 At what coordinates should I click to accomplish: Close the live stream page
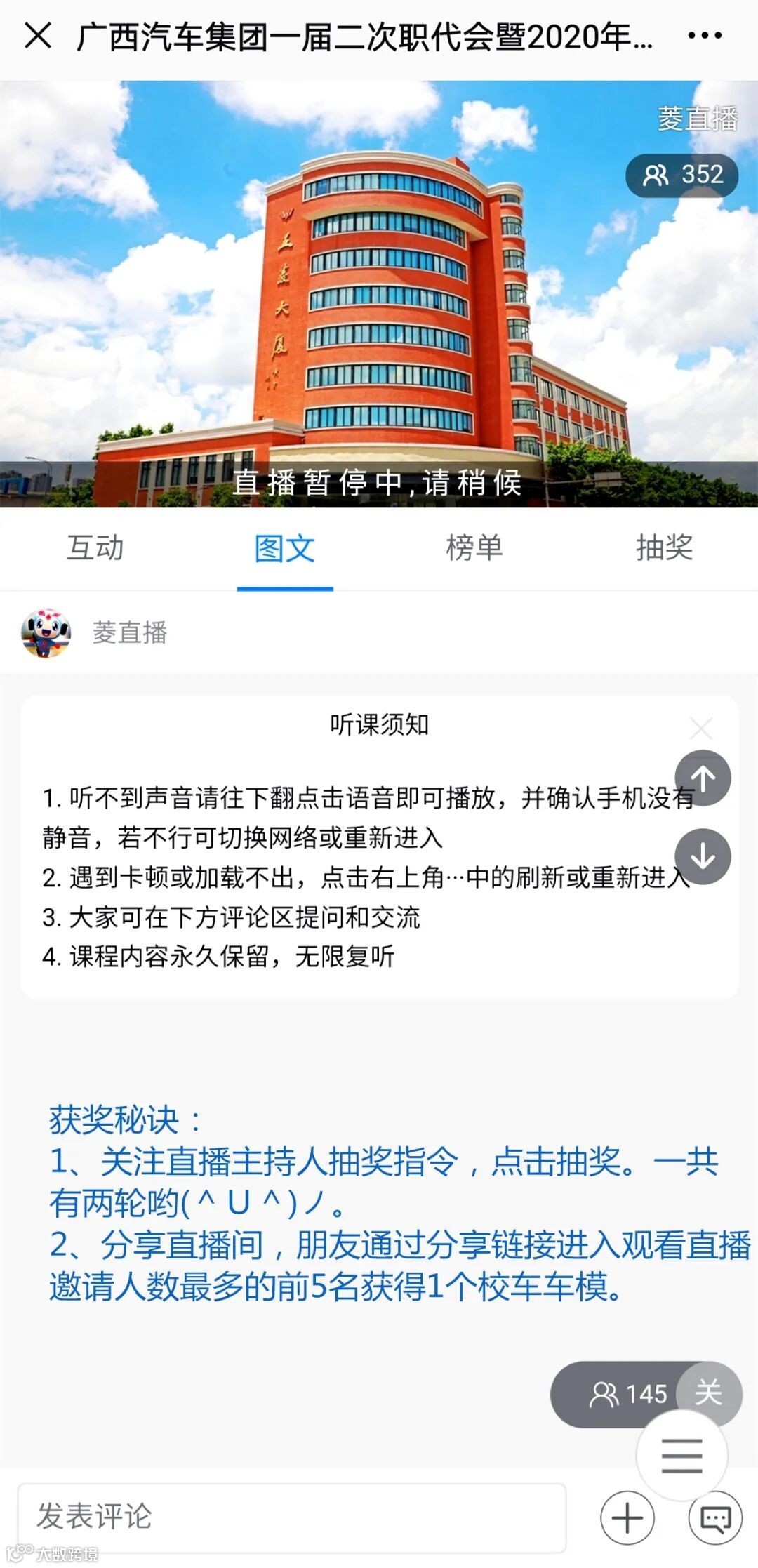38,35
